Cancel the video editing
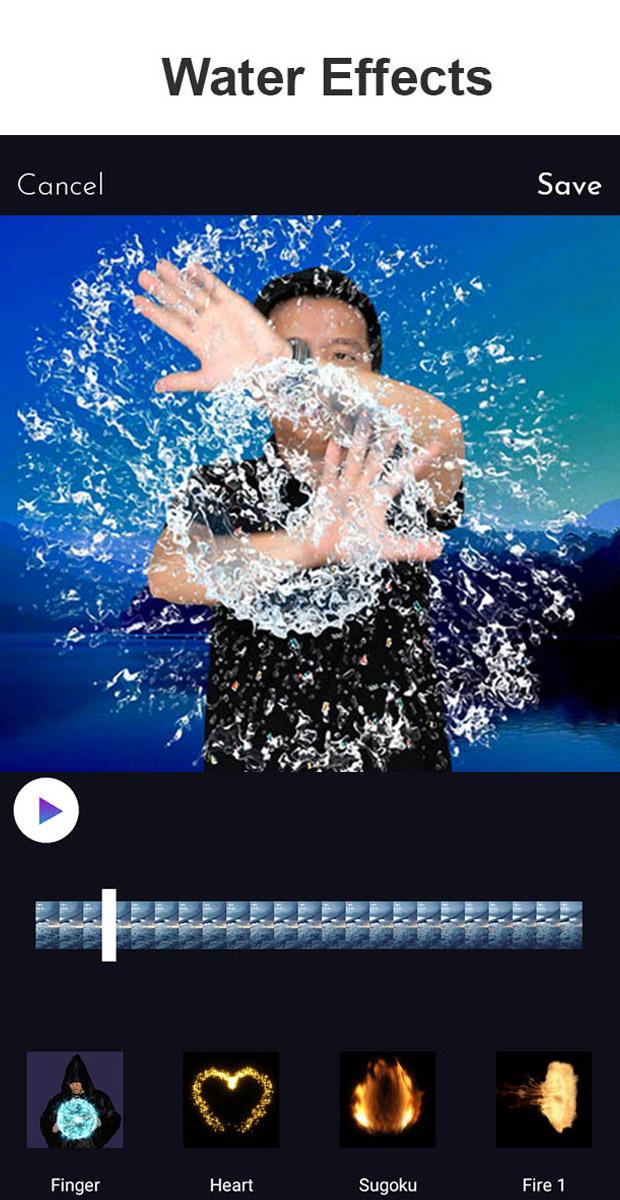The height and width of the screenshot is (1200, 620). [60, 185]
